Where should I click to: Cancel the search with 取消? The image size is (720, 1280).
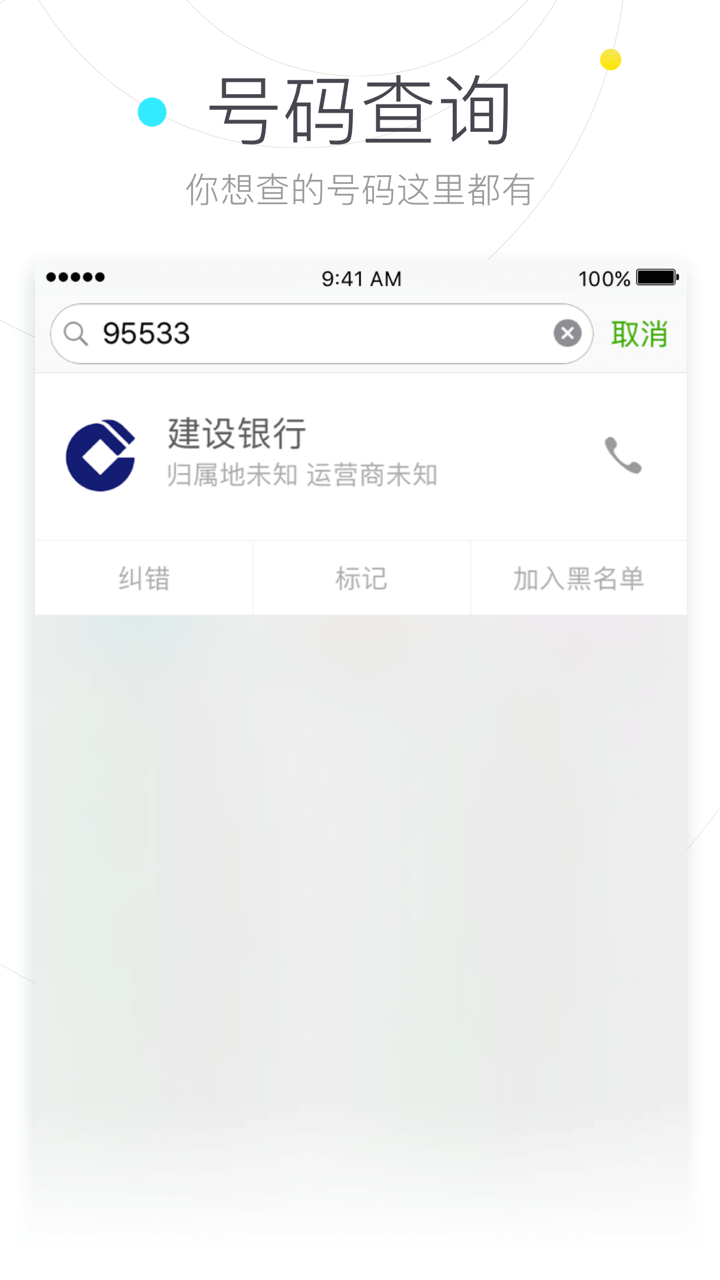pyautogui.click(x=640, y=333)
